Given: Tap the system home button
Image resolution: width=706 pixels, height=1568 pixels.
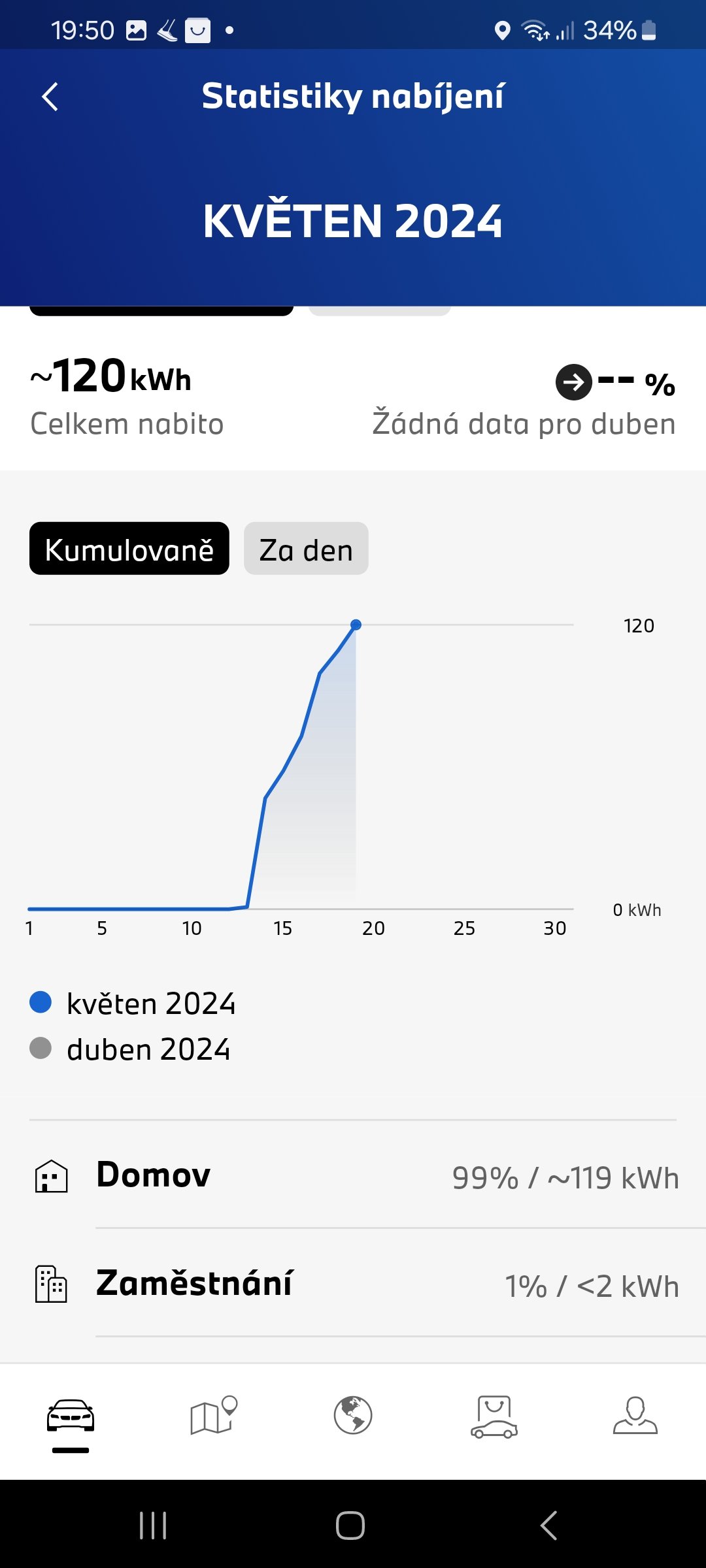Looking at the screenshot, I should [350, 1526].
